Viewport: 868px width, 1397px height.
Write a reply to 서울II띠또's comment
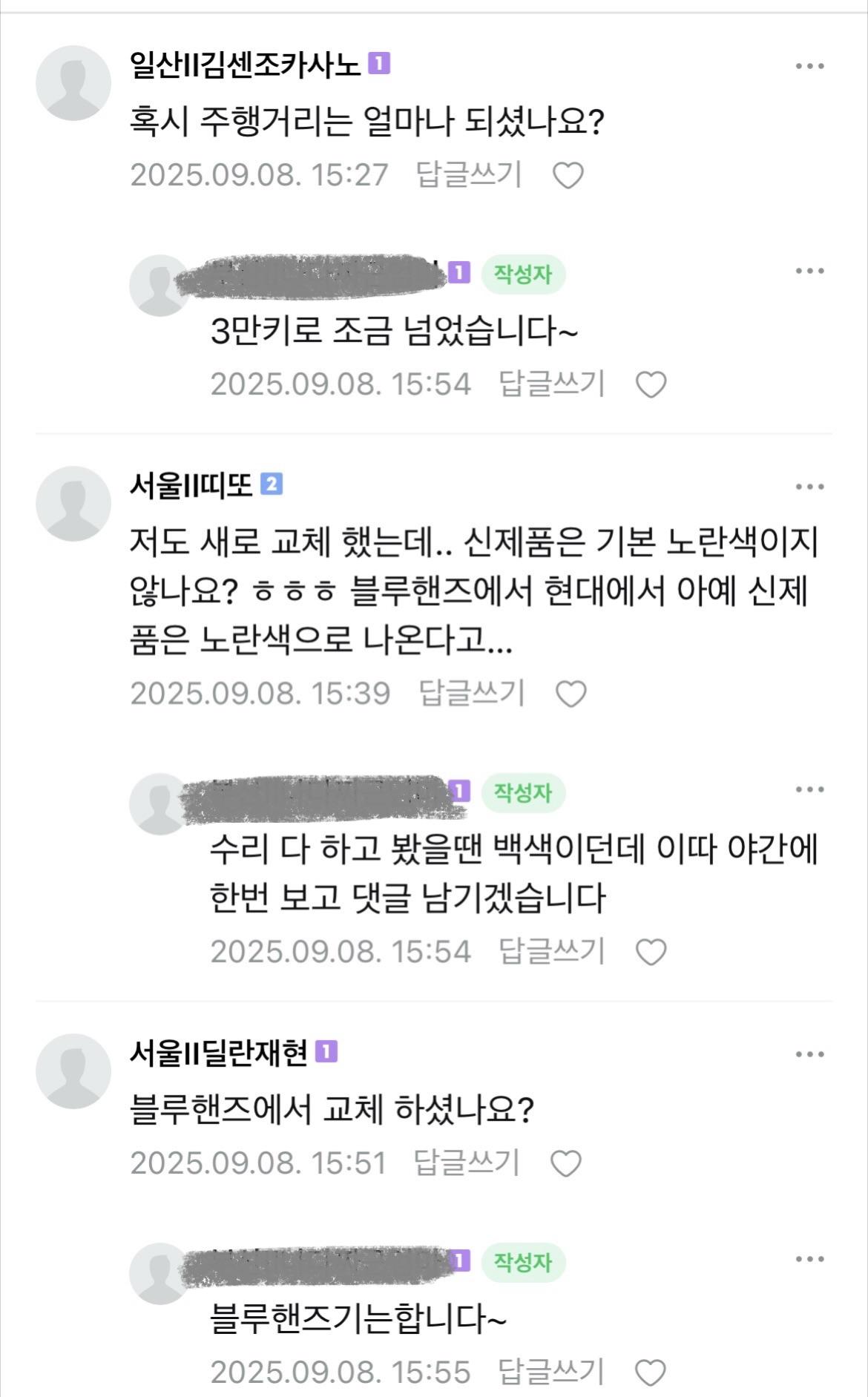pyautogui.click(x=472, y=693)
